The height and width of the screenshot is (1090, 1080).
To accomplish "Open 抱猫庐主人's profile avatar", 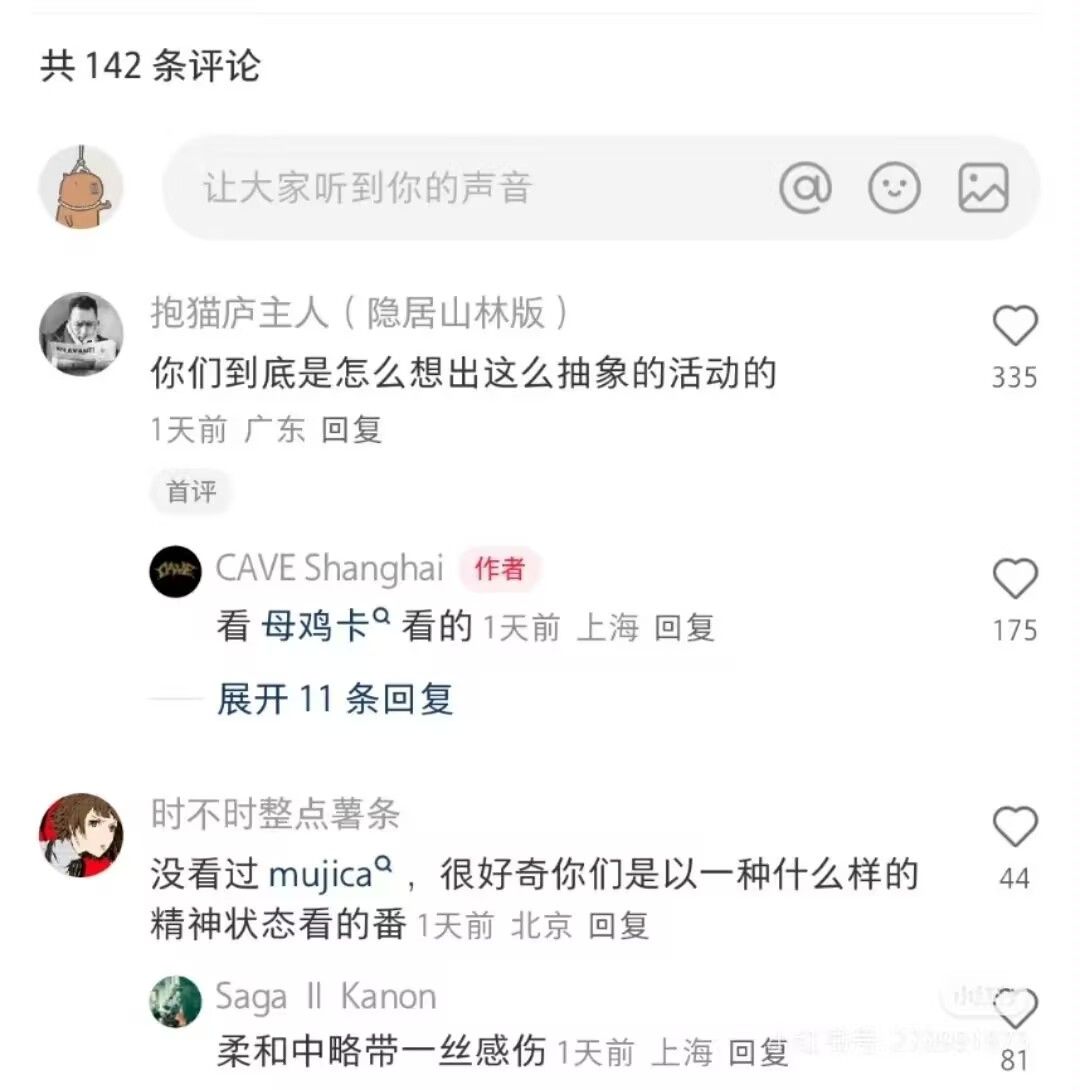I will point(81,334).
